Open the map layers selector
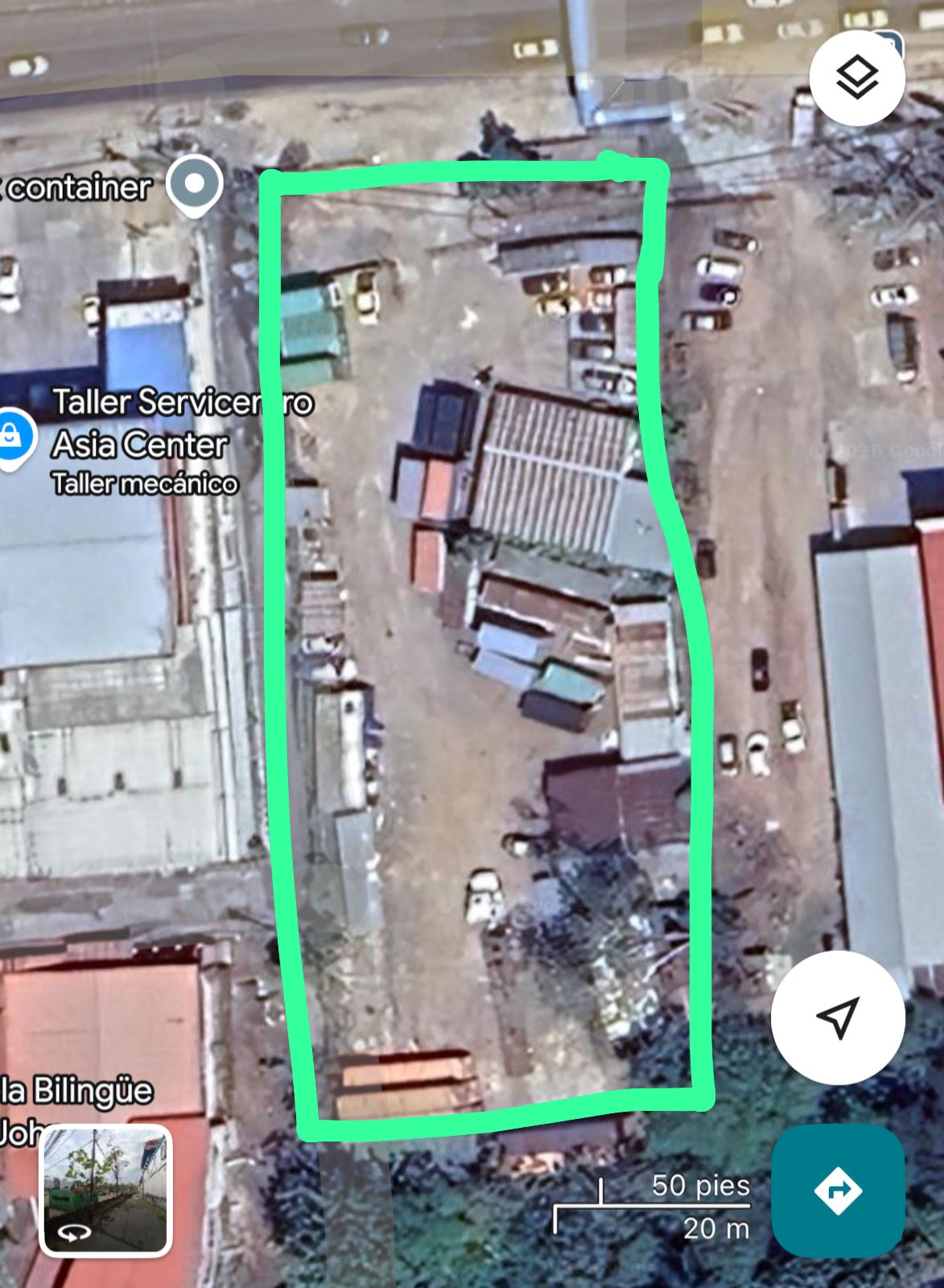Image resolution: width=944 pixels, height=1288 pixels. (x=857, y=78)
